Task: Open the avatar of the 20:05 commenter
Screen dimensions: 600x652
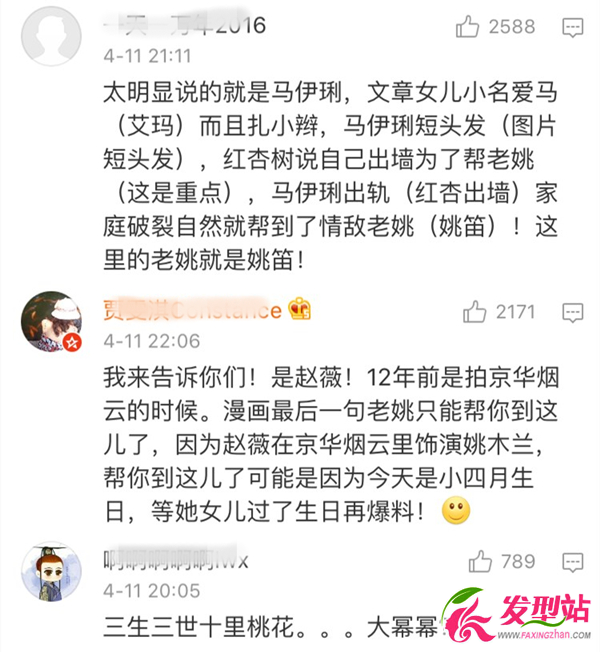Action: coord(52,571)
